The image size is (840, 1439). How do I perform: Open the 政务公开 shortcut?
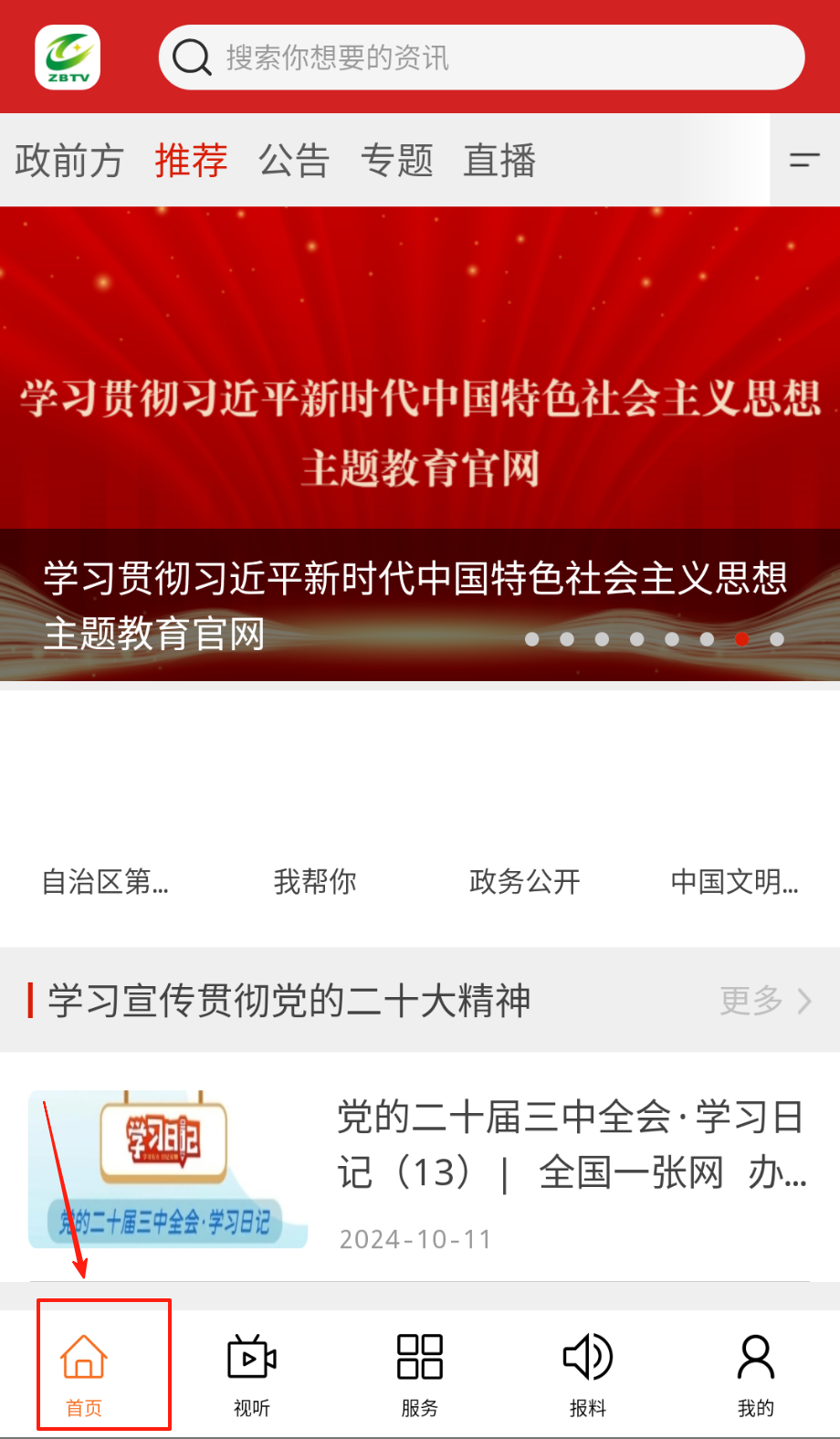525,881
